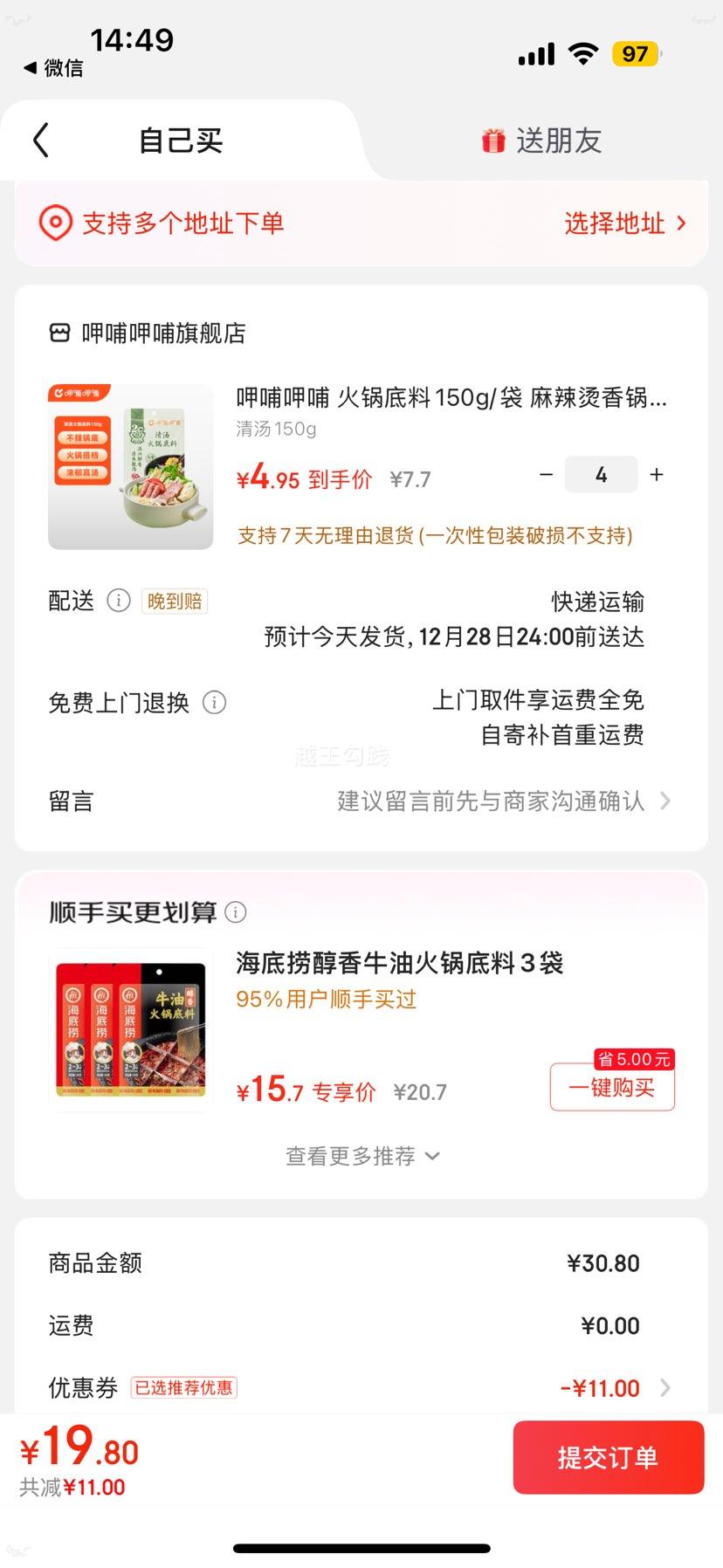Image resolution: width=723 pixels, height=1568 pixels.
Task: Tap the minus to decrease item quantity
Action: click(x=547, y=475)
